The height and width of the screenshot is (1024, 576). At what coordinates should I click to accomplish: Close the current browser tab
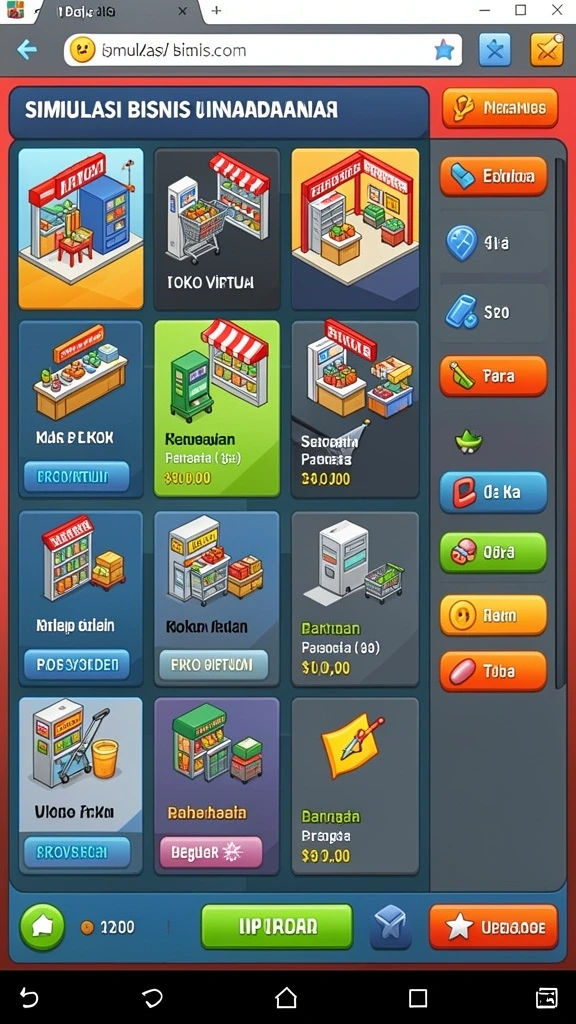182,11
